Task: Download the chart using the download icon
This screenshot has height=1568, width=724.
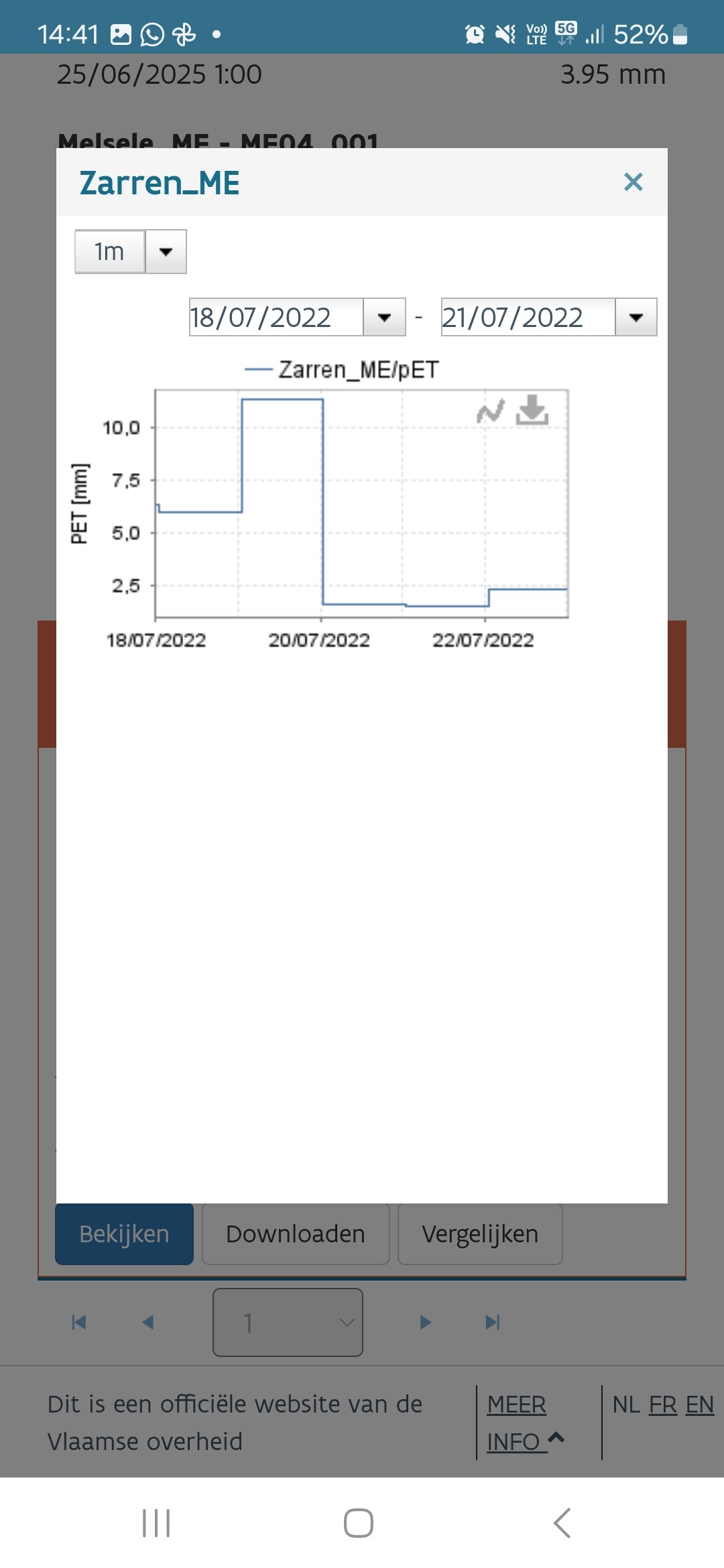Action: (x=532, y=411)
